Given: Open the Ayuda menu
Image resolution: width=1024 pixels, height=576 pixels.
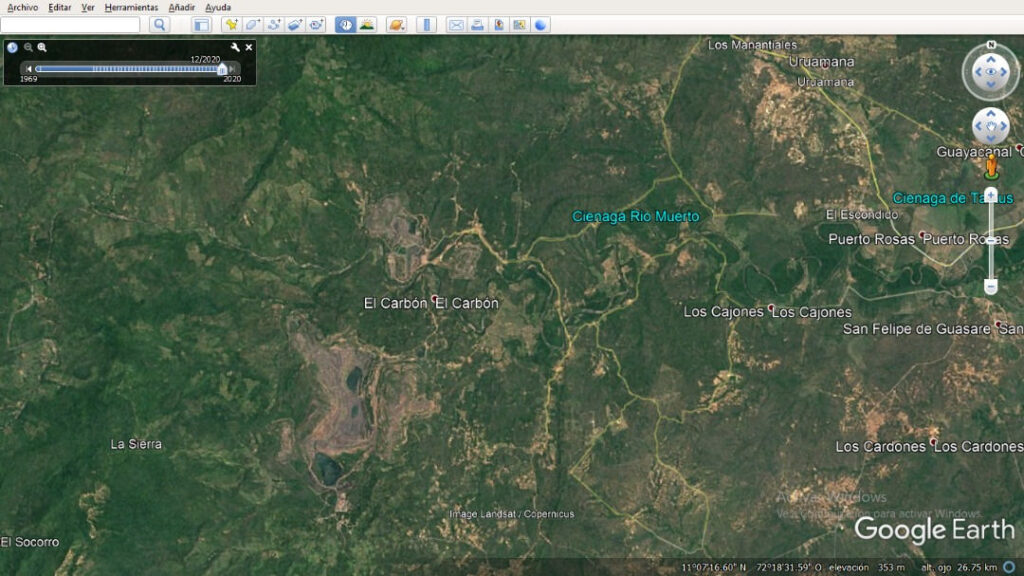Looking at the screenshot, I should pyautogui.click(x=218, y=7).
